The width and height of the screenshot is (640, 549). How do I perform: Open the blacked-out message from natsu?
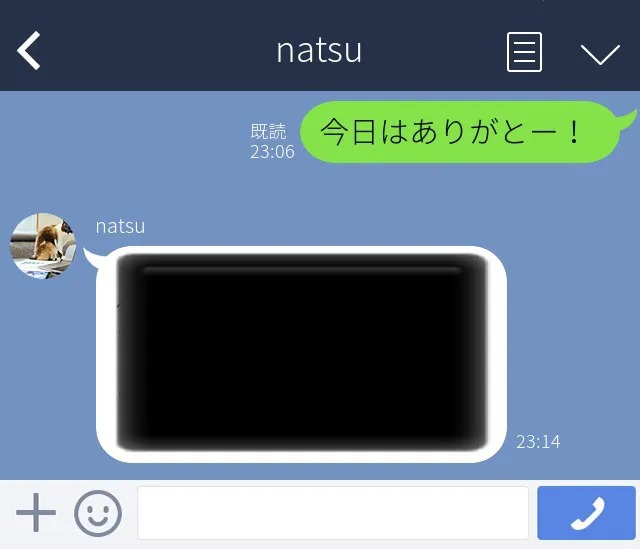pyautogui.click(x=301, y=354)
